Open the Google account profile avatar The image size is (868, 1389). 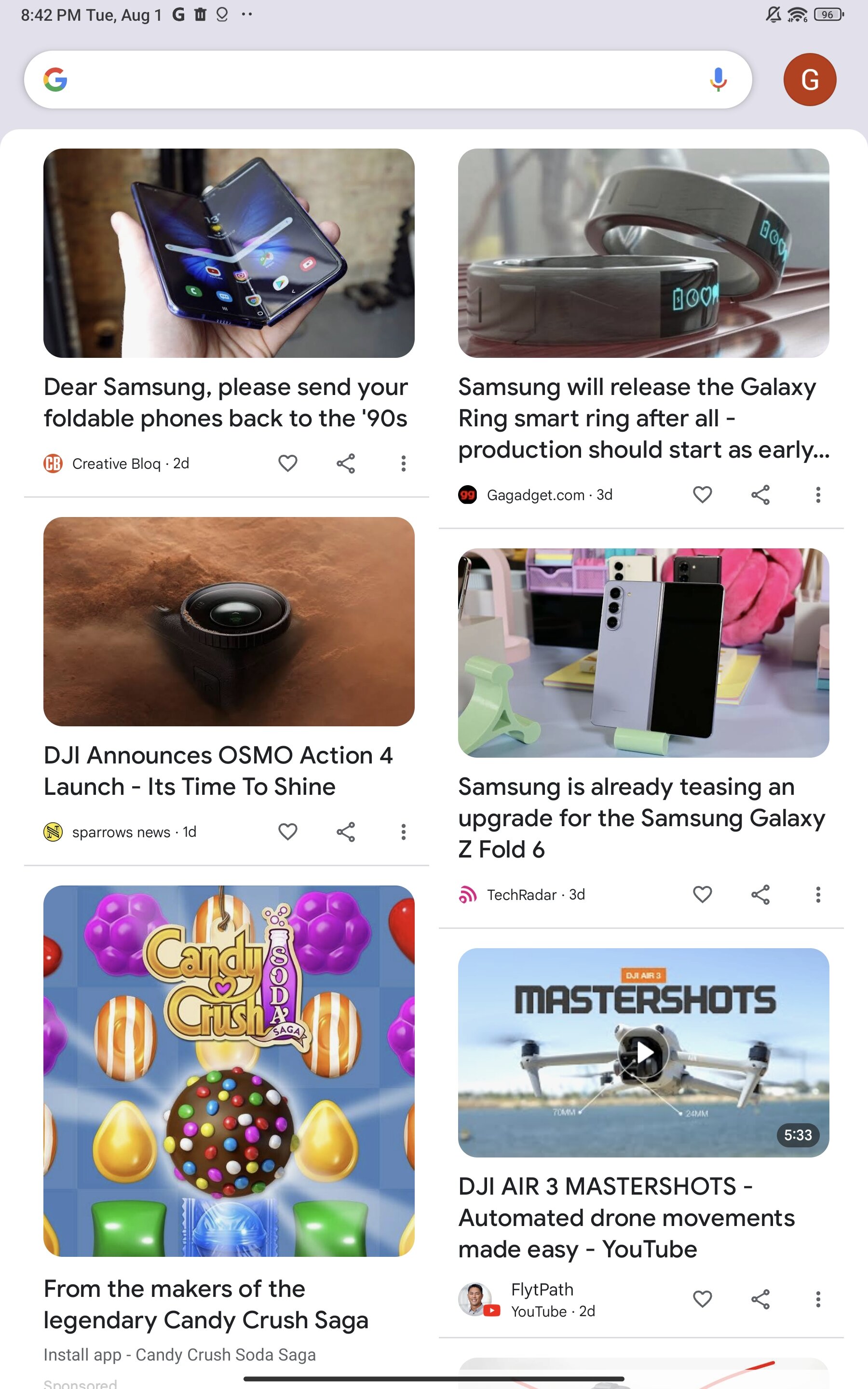[x=810, y=80]
